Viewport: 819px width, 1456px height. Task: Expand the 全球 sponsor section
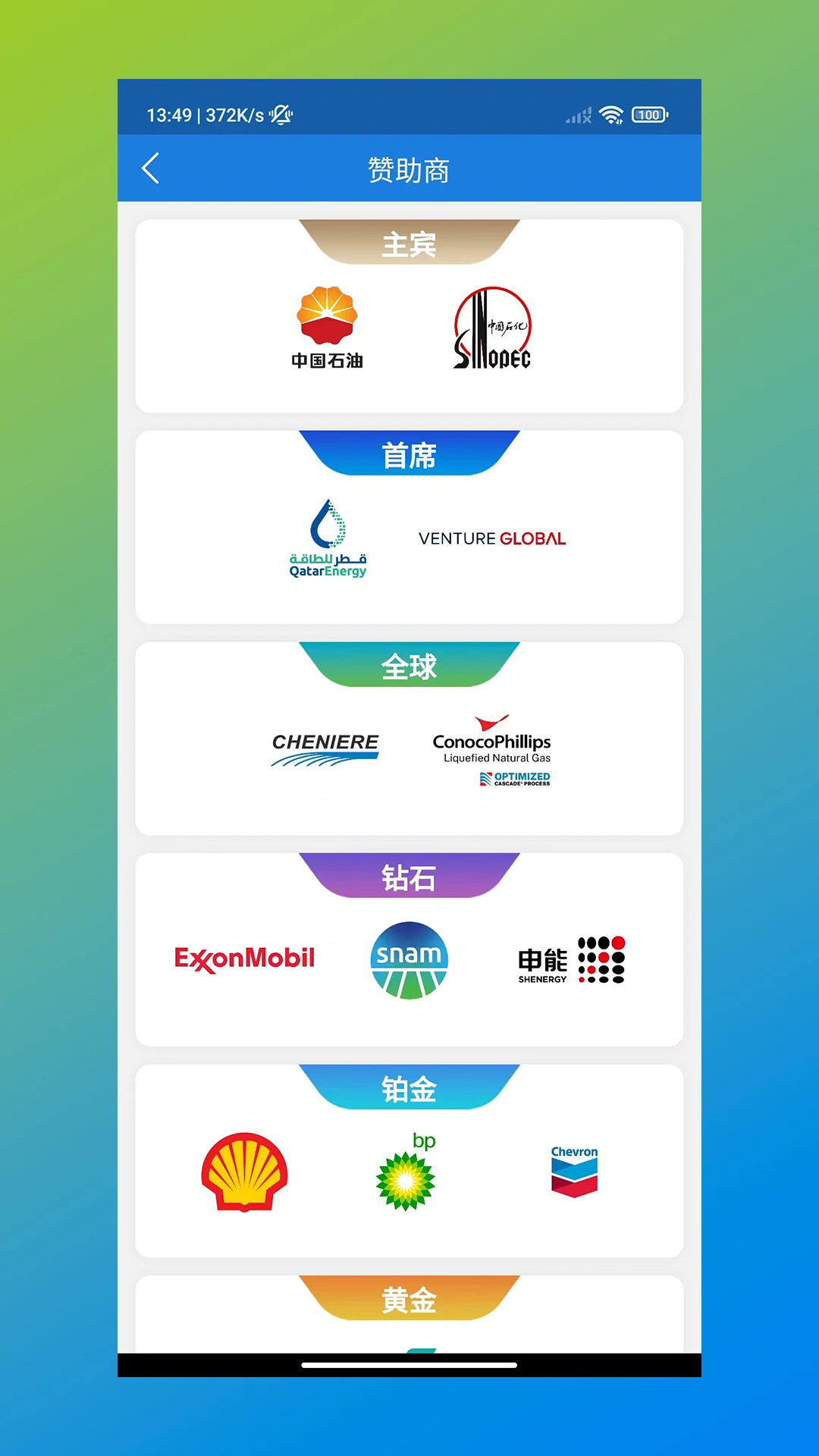pyautogui.click(x=409, y=666)
